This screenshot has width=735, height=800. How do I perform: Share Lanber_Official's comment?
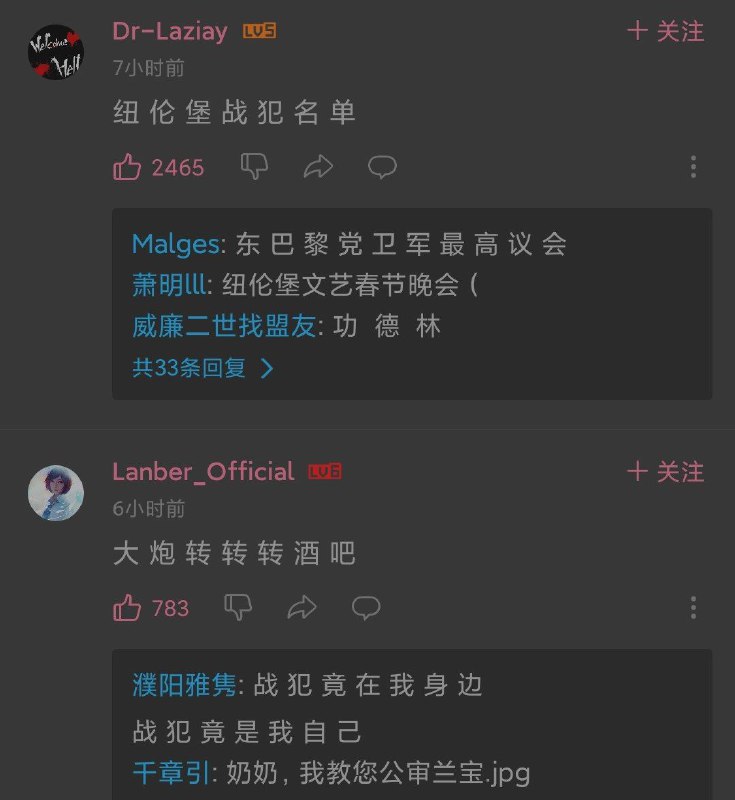[301, 607]
